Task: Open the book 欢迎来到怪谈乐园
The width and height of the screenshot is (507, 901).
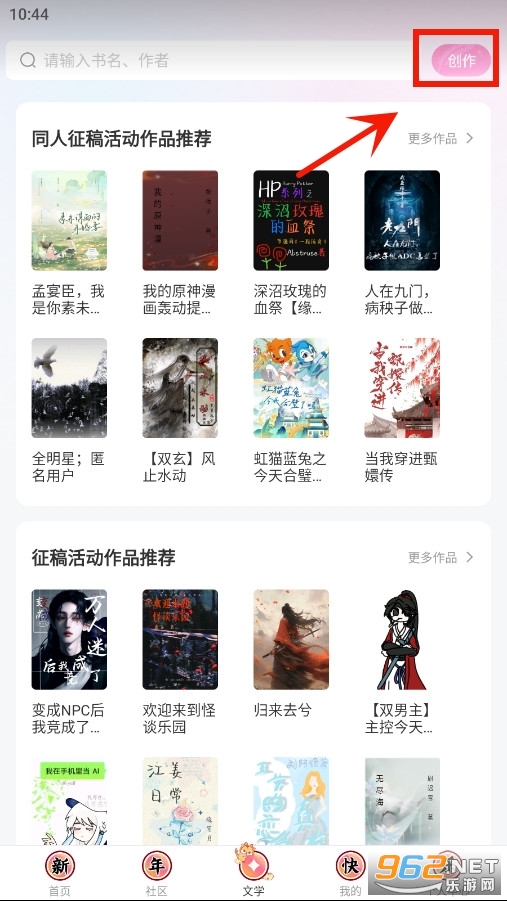Action: pyautogui.click(x=180, y=662)
